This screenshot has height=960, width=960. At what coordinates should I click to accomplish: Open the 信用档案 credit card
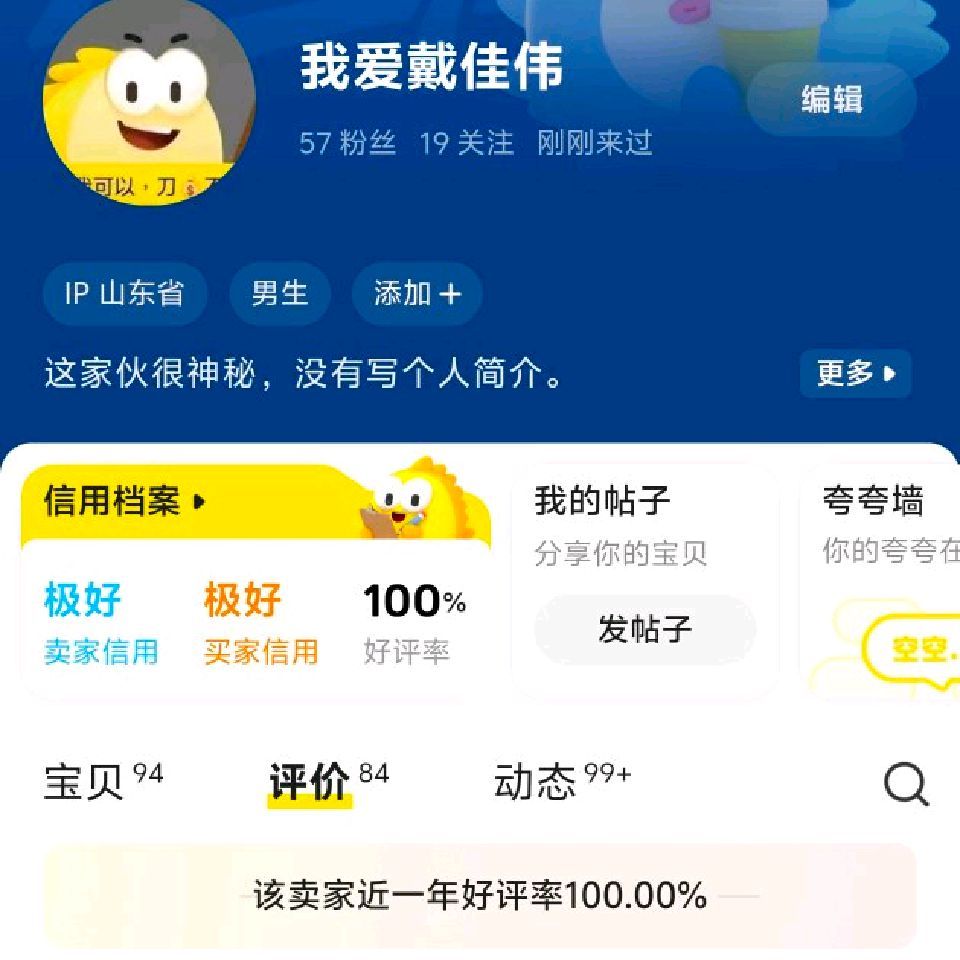126,501
